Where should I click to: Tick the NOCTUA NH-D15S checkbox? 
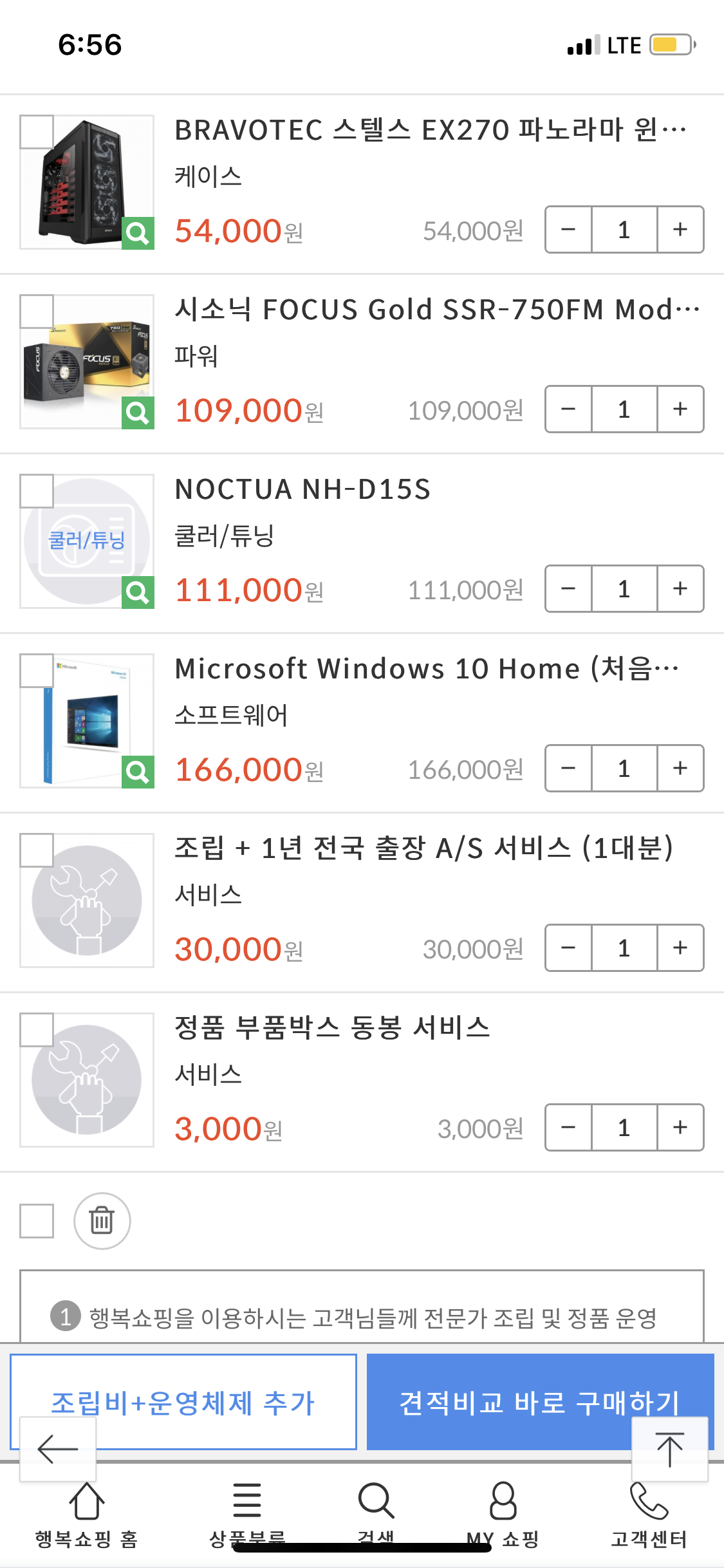[37, 491]
